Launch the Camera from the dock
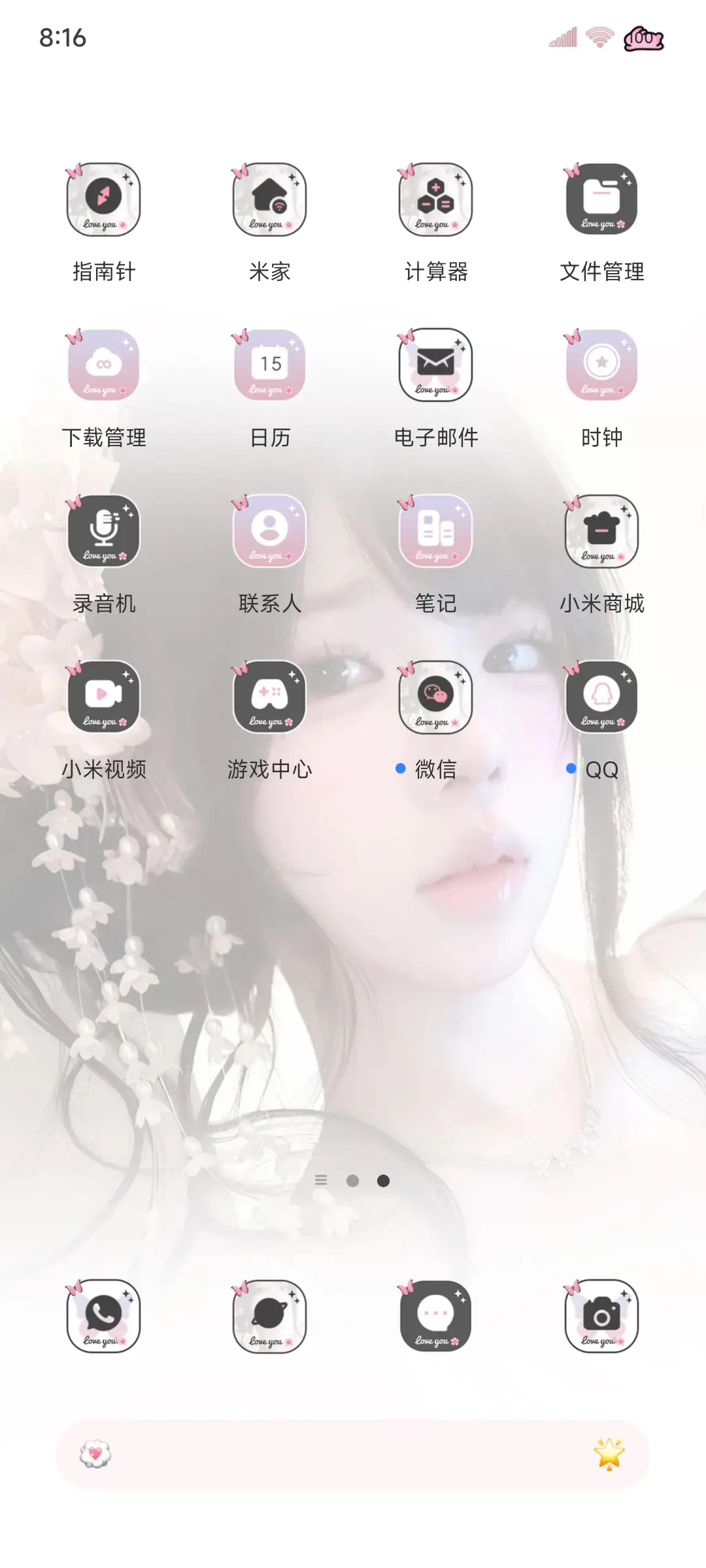 601,1316
